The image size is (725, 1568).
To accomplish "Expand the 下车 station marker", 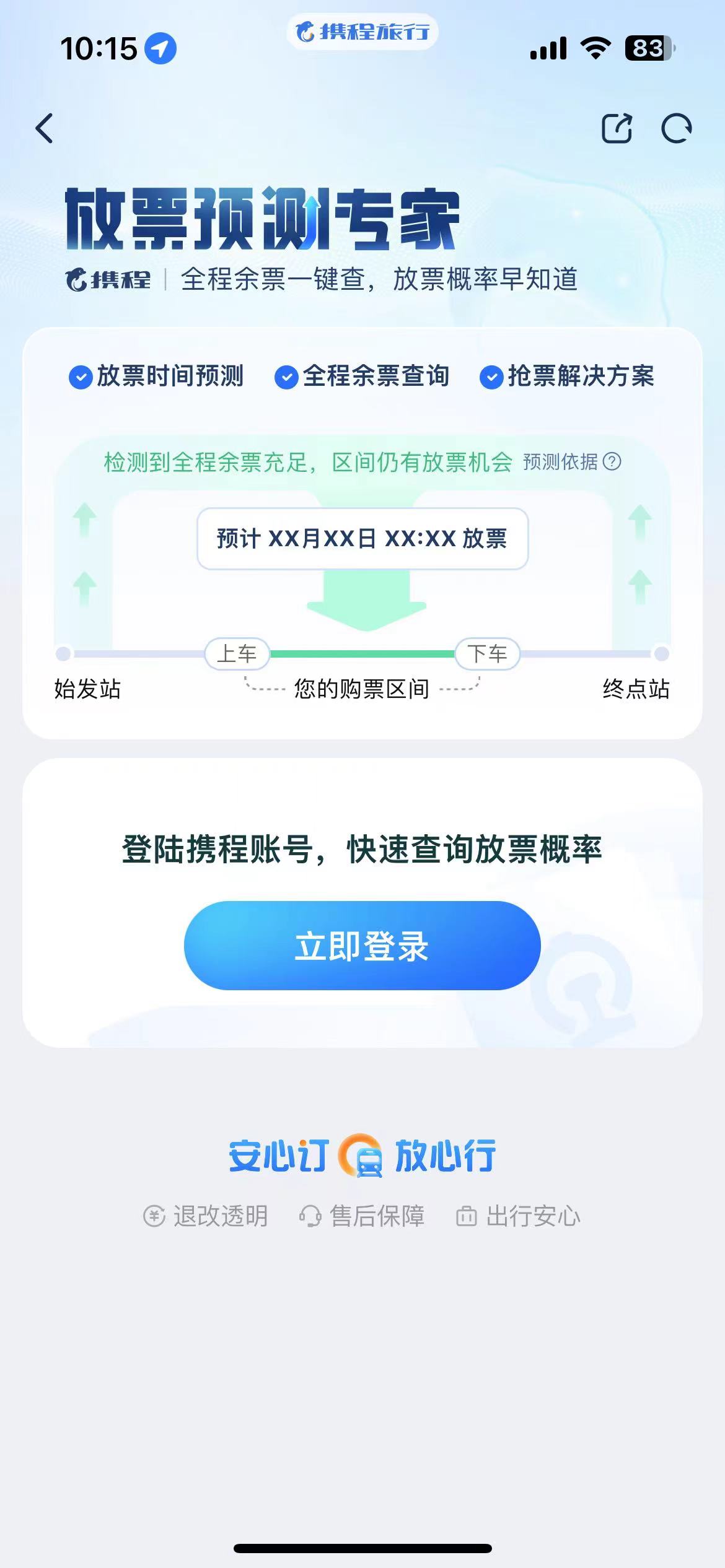I will (488, 654).
